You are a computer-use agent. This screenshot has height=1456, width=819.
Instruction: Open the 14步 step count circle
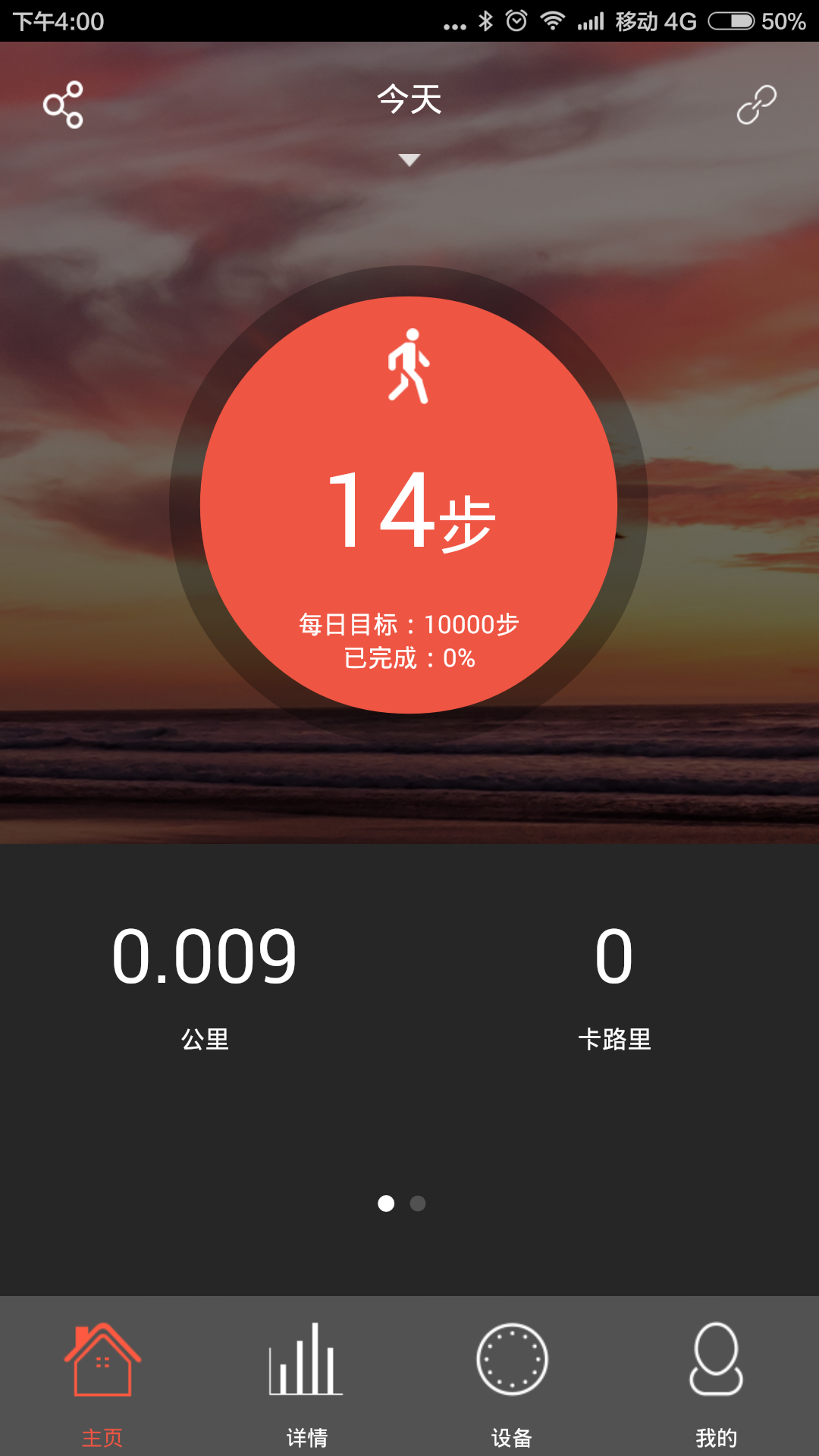tap(409, 504)
